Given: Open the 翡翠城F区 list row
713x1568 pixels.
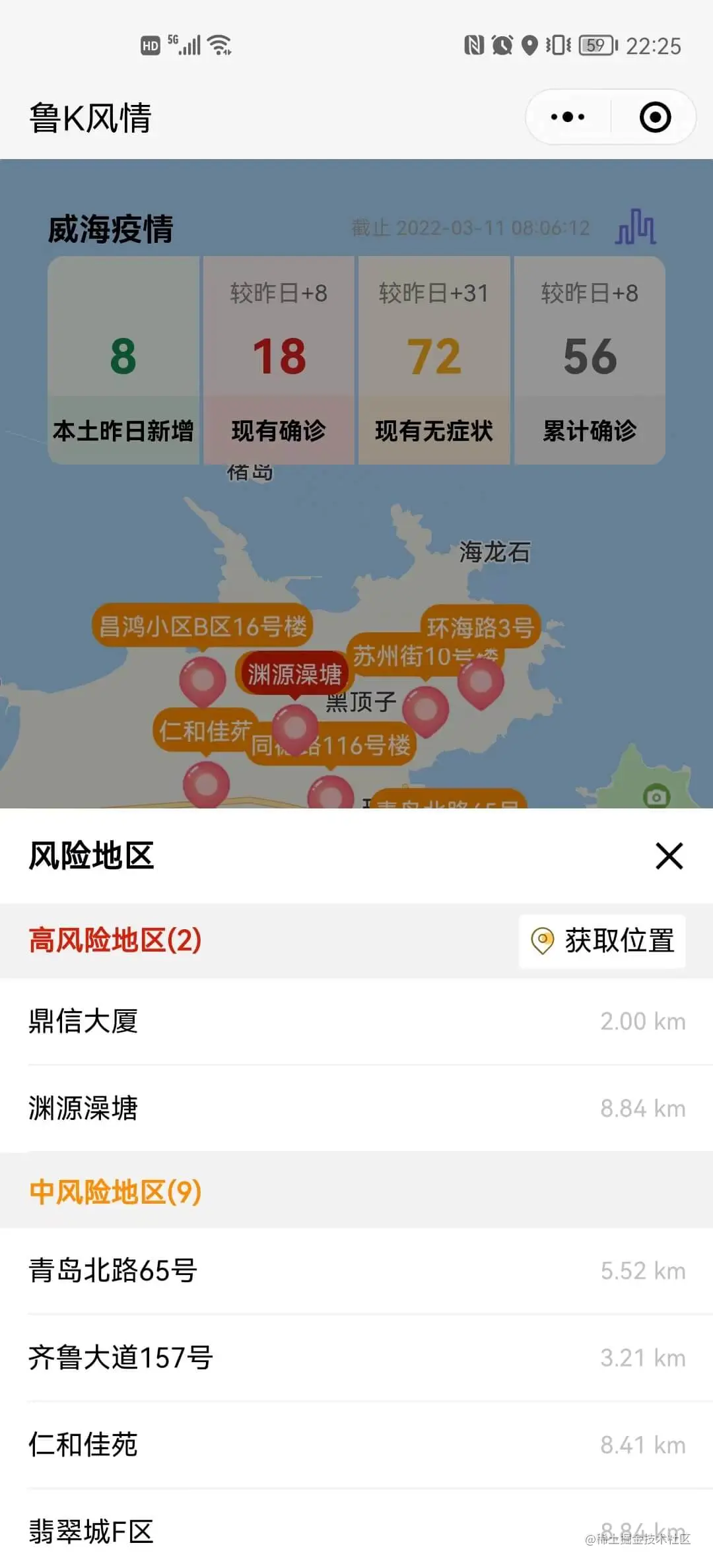Looking at the screenshot, I should click(356, 1531).
